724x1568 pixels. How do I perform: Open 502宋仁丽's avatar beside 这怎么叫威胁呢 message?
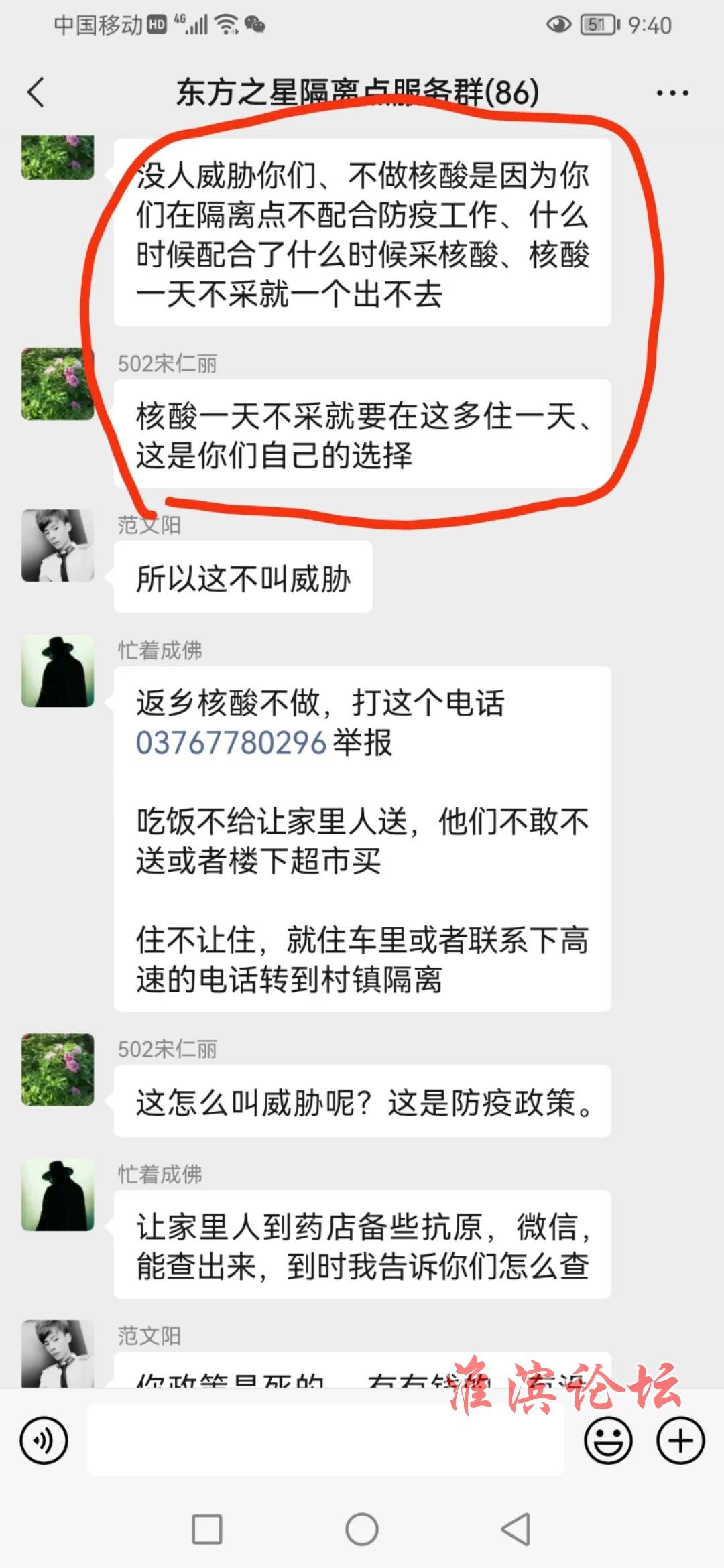[58, 1069]
